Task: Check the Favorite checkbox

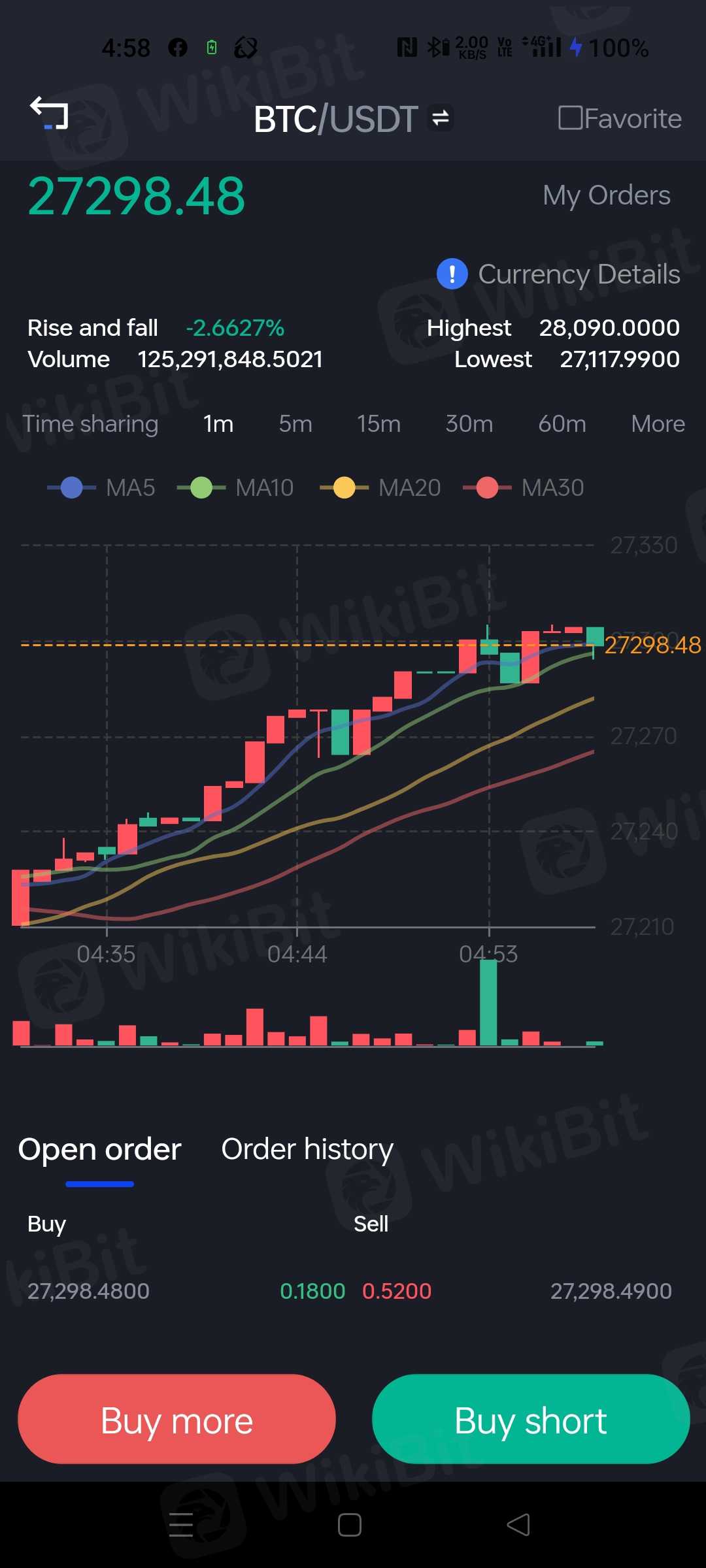Action: point(570,118)
